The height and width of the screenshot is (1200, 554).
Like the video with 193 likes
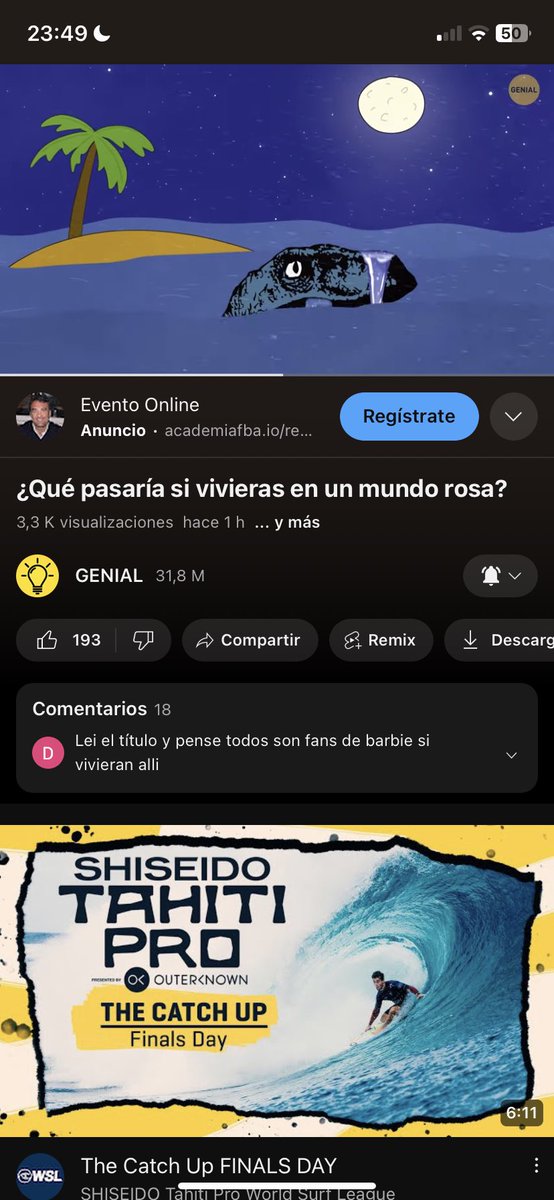point(68,640)
